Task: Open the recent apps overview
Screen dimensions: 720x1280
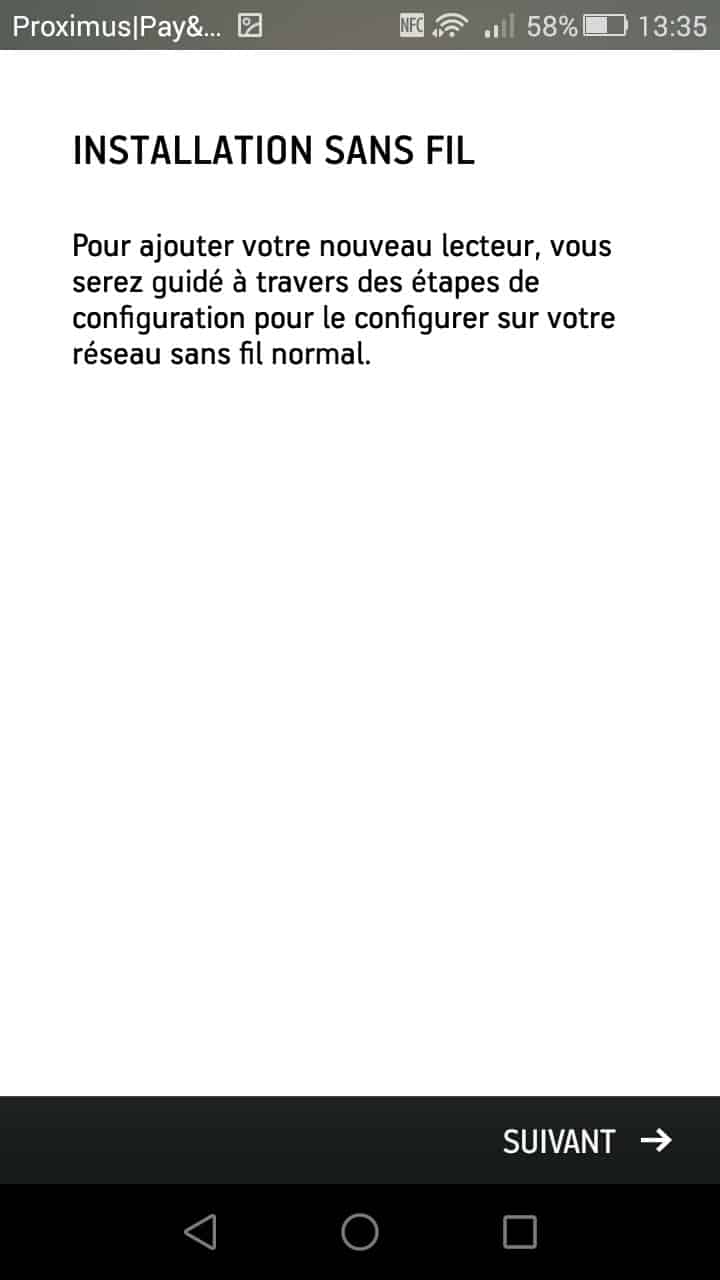Action: point(519,1232)
